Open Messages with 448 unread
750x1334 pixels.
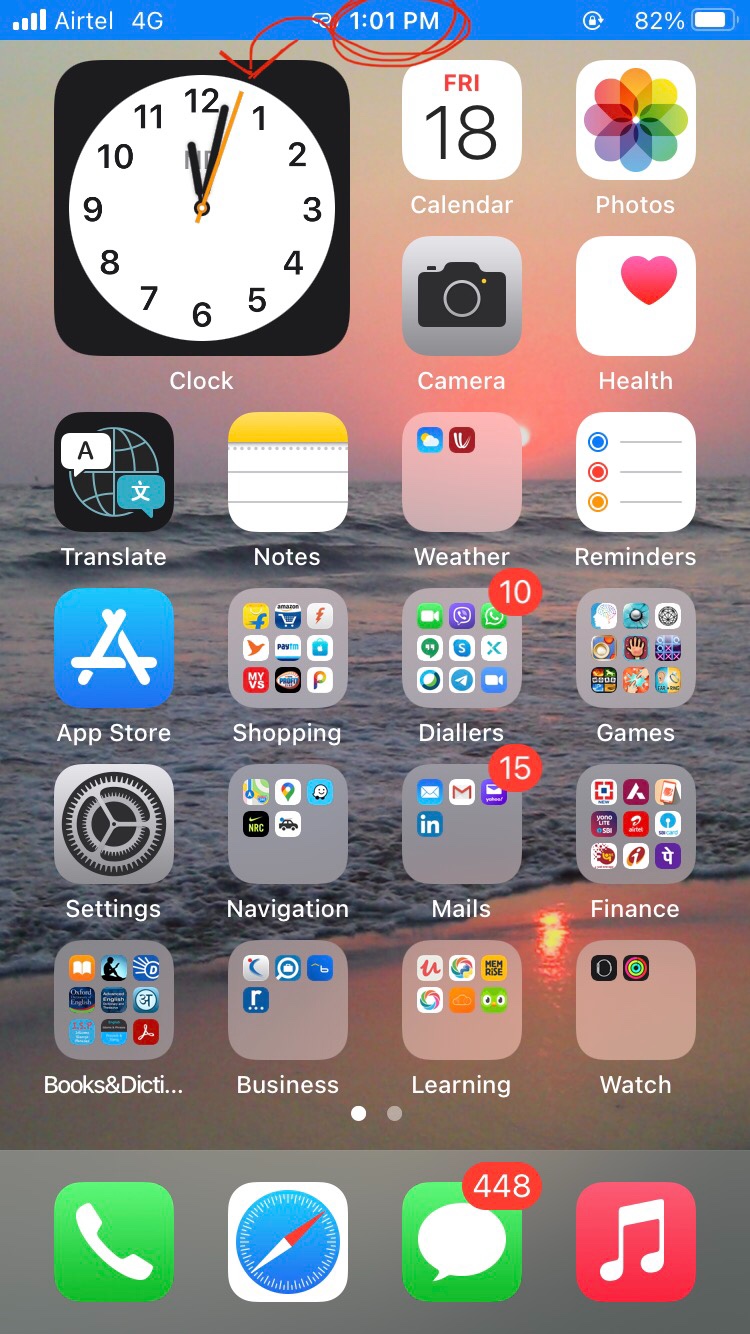coord(461,1241)
